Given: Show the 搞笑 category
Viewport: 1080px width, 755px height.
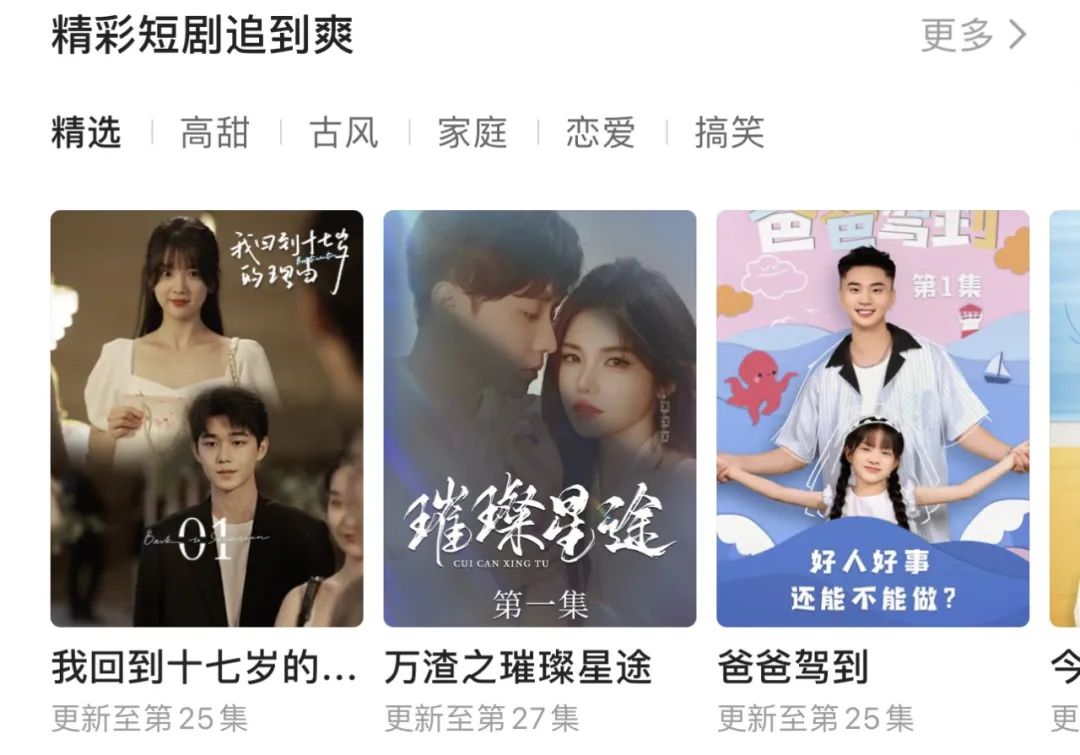Looking at the screenshot, I should pos(729,132).
